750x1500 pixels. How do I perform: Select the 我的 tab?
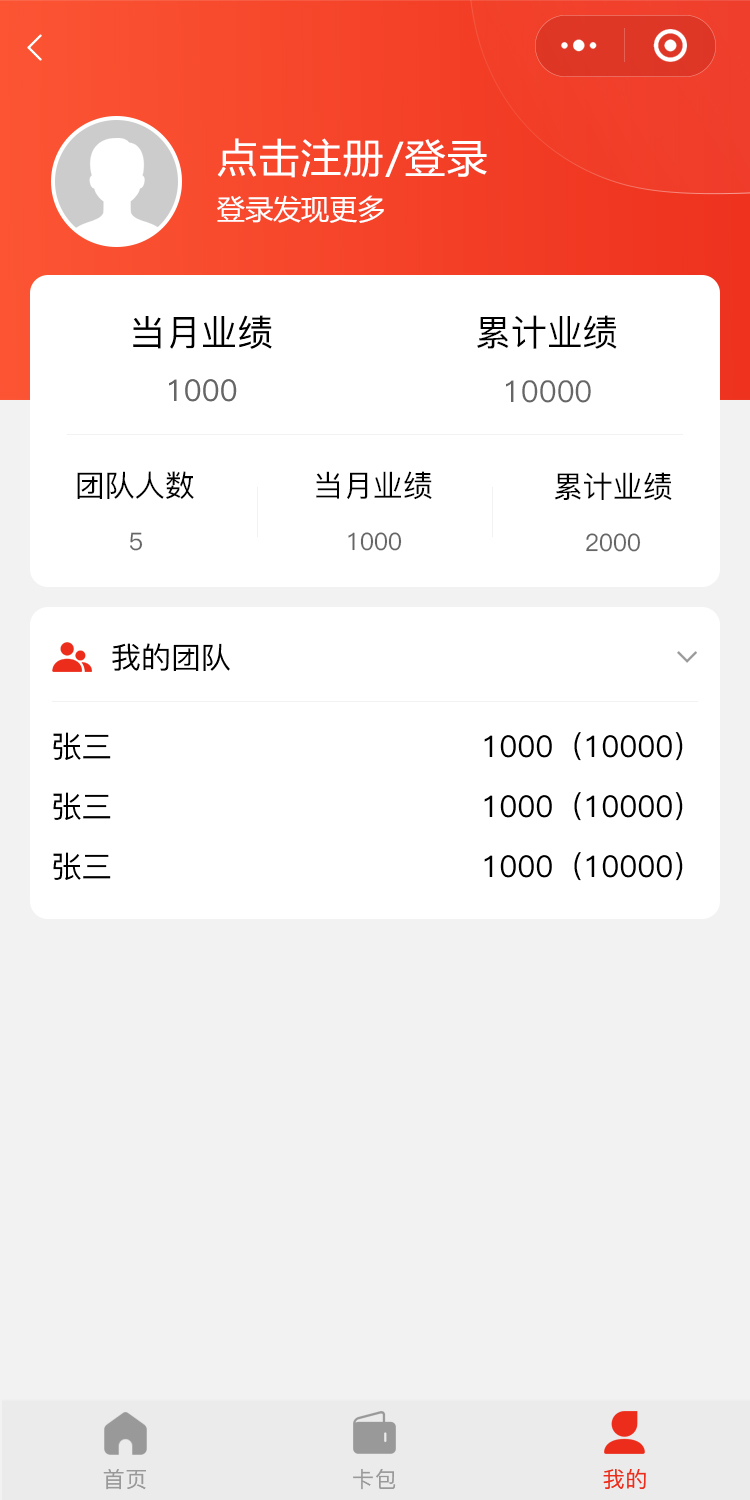coord(624,1450)
